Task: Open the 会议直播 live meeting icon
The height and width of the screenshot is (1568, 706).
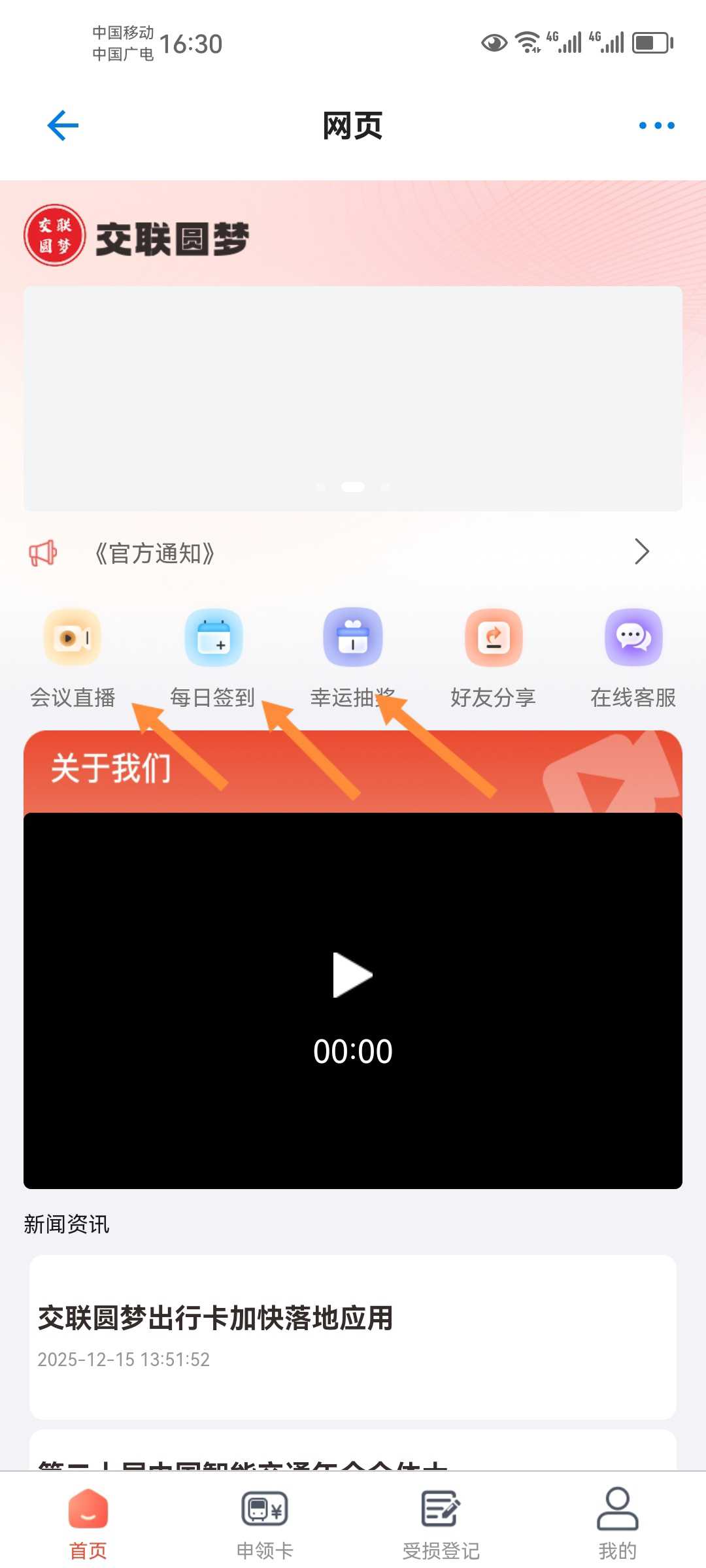Action: point(73,638)
